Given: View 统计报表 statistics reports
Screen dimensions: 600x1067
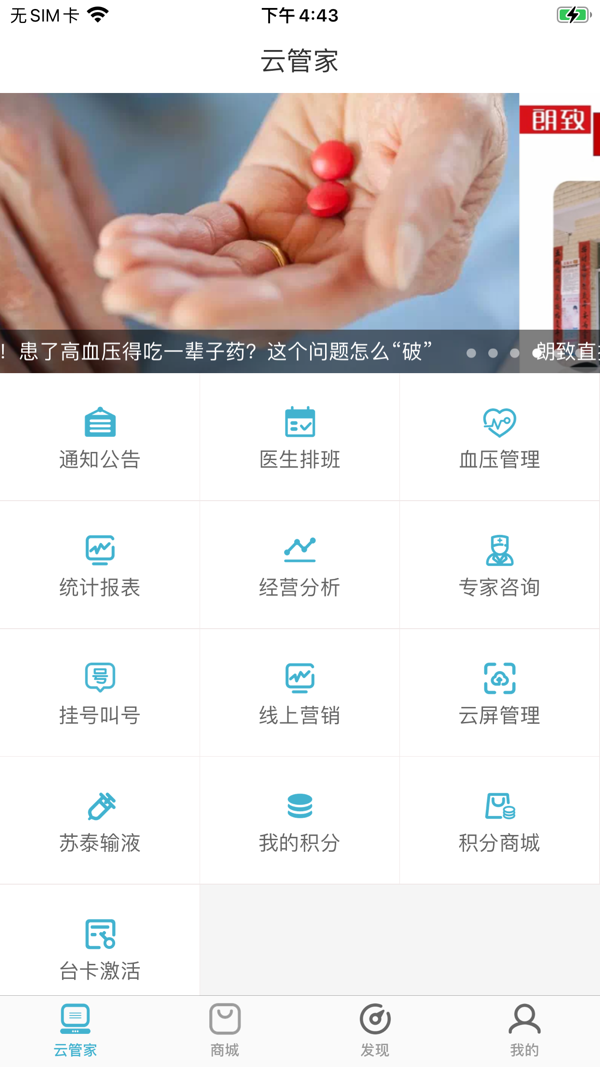Looking at the screenshot, I should (100, 566).
